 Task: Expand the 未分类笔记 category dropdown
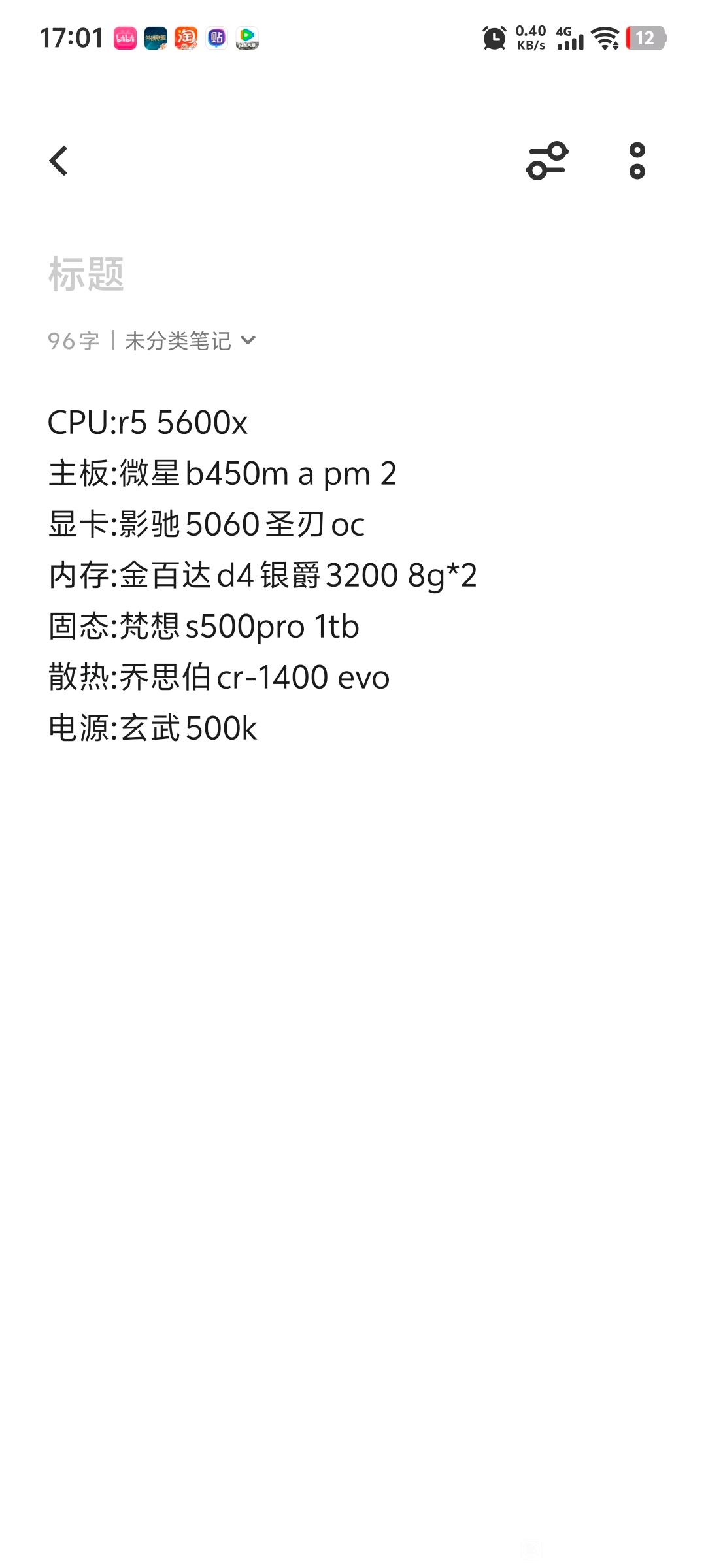point(190,340)
